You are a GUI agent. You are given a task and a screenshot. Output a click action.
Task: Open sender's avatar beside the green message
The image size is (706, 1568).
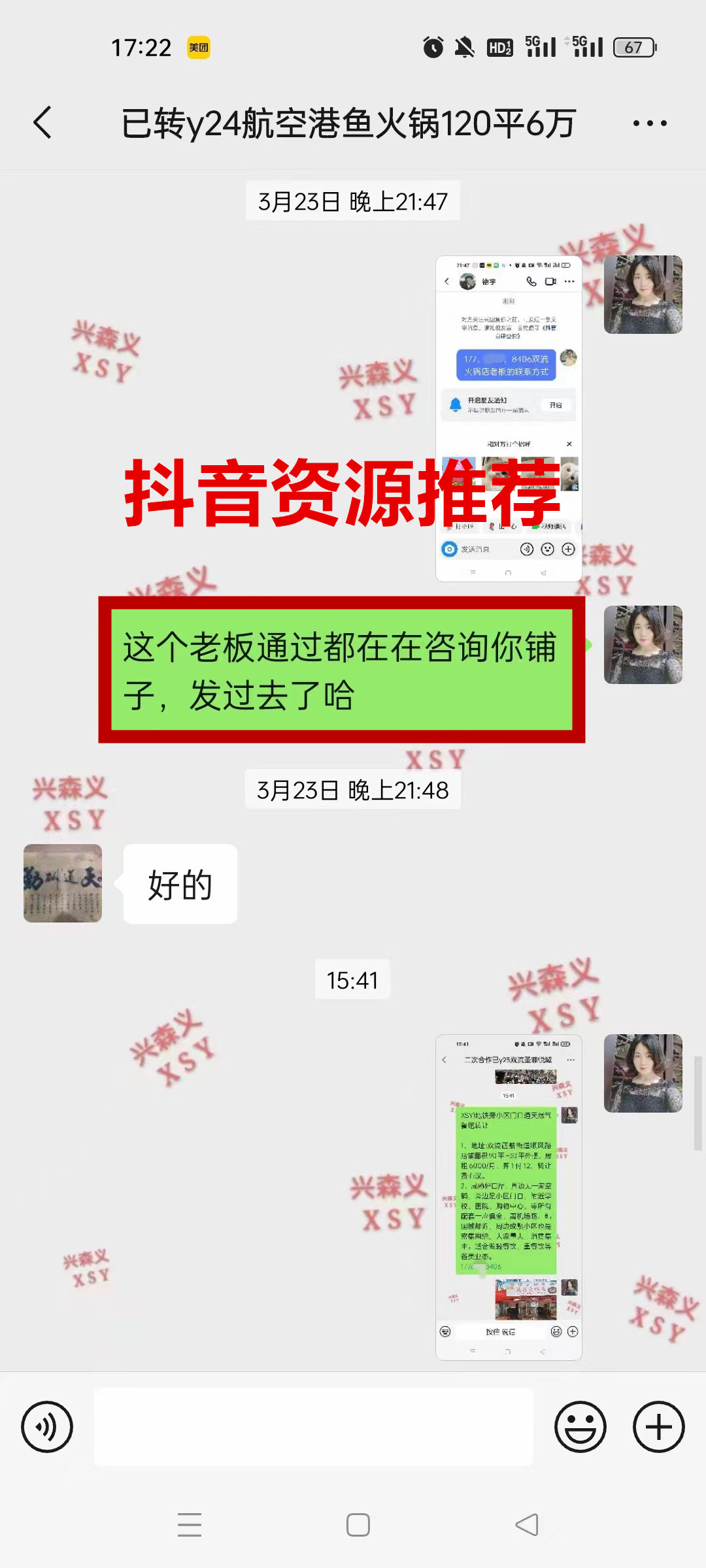pyautogui.click(x=643, y=645)
